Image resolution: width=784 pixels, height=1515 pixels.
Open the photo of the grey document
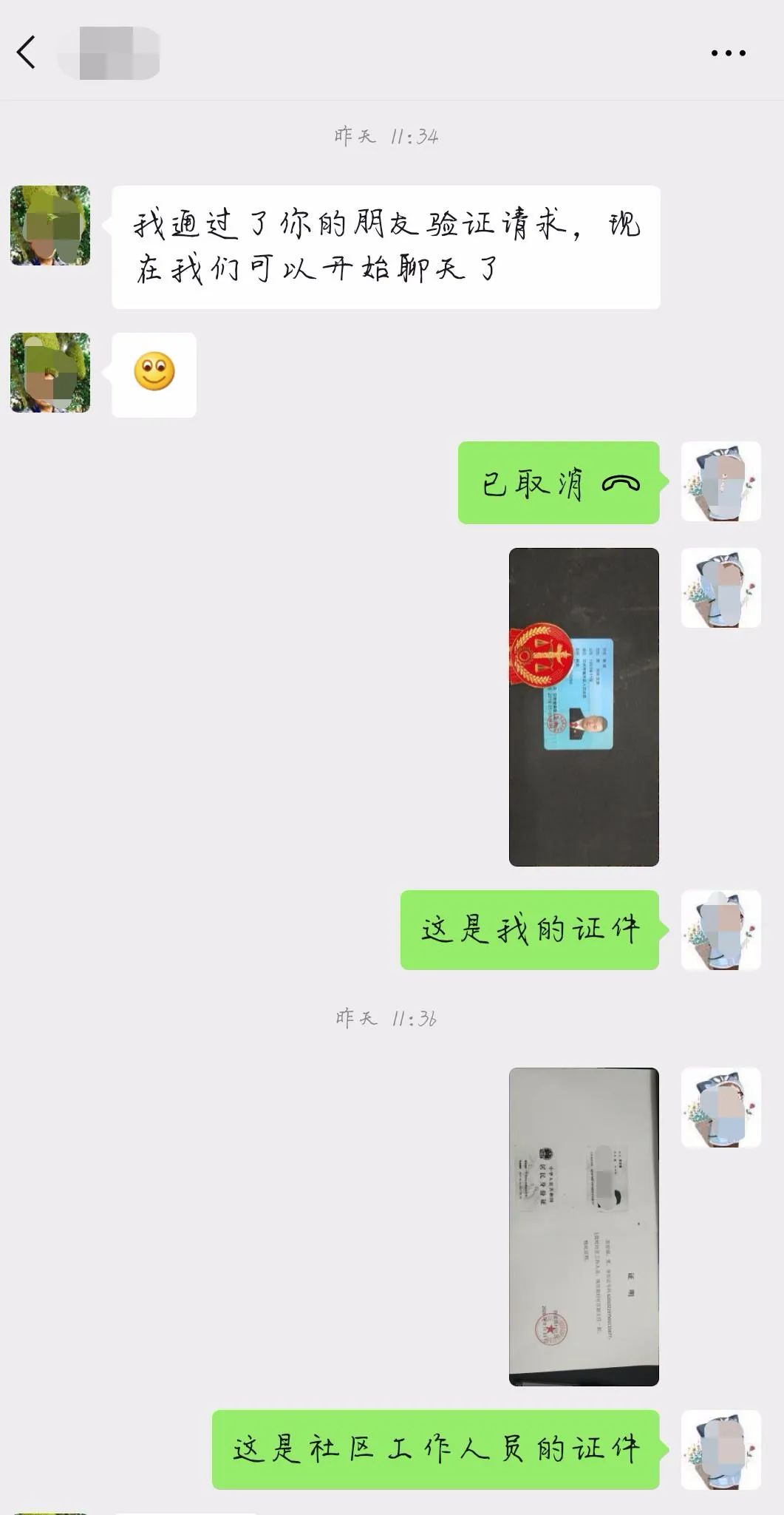click(584, 1226)
